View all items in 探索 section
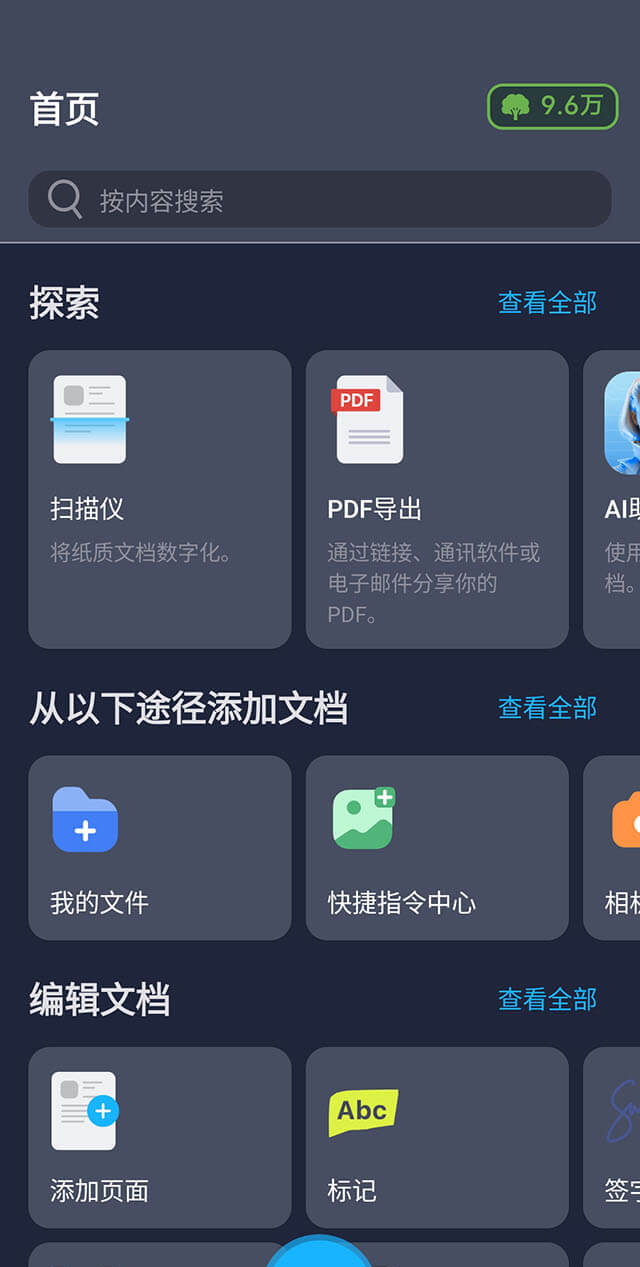The height and width of the screenshot is (1267, 640). tap(547, 302)
